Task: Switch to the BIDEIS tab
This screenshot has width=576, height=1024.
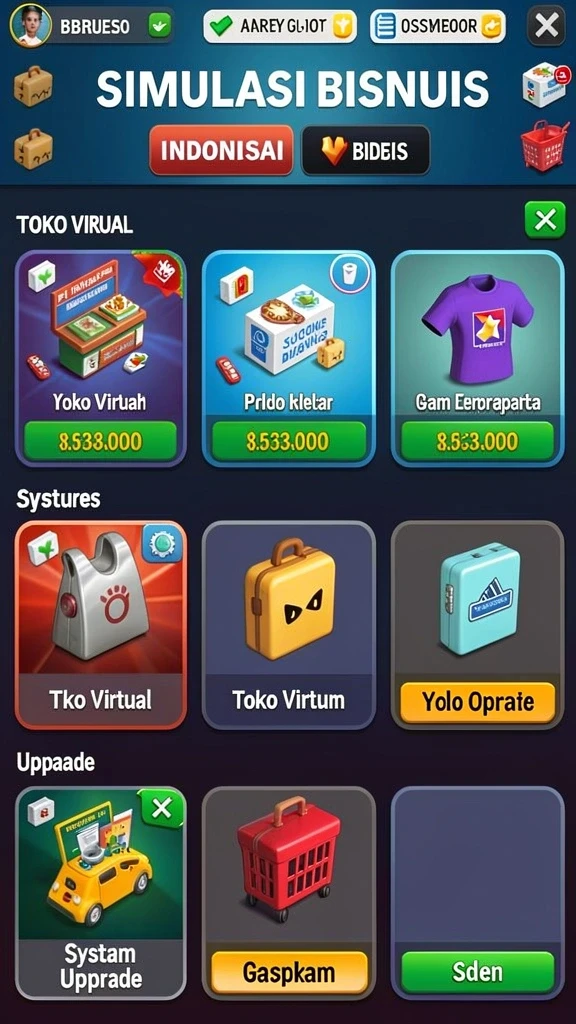Action: click(366, 150)
